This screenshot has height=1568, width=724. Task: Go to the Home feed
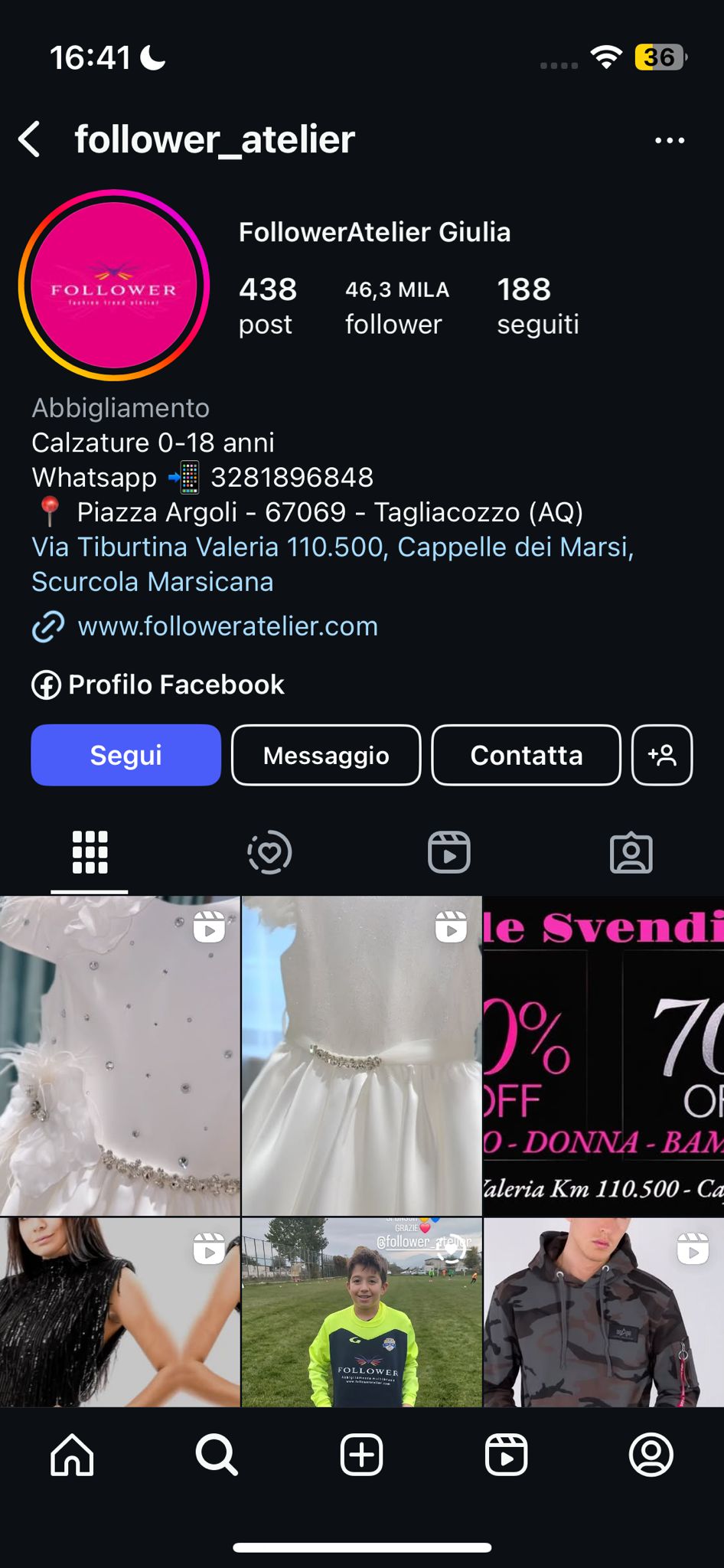tap(72, 1455)
